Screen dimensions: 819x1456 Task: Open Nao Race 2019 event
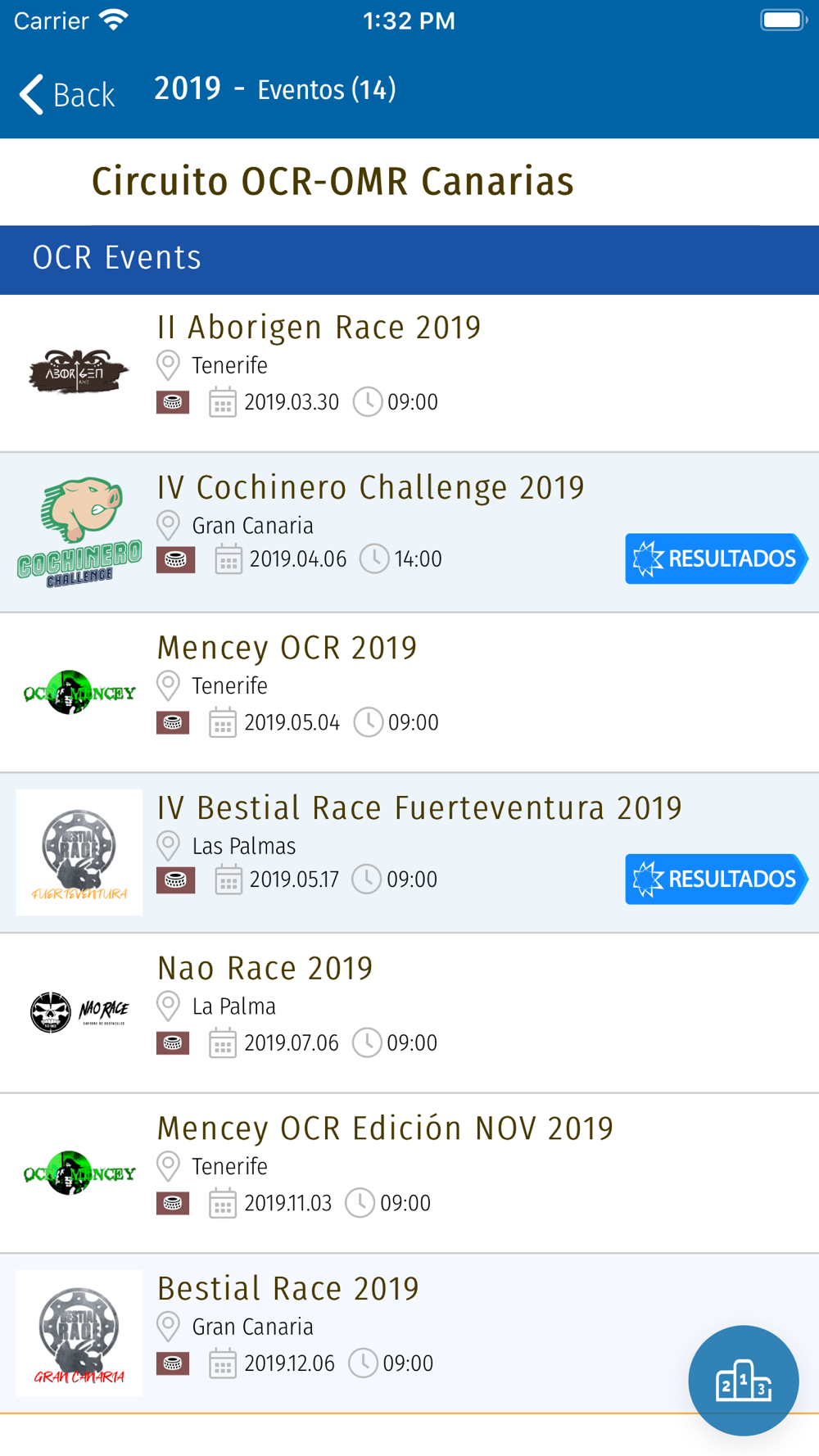point(409,1013)
